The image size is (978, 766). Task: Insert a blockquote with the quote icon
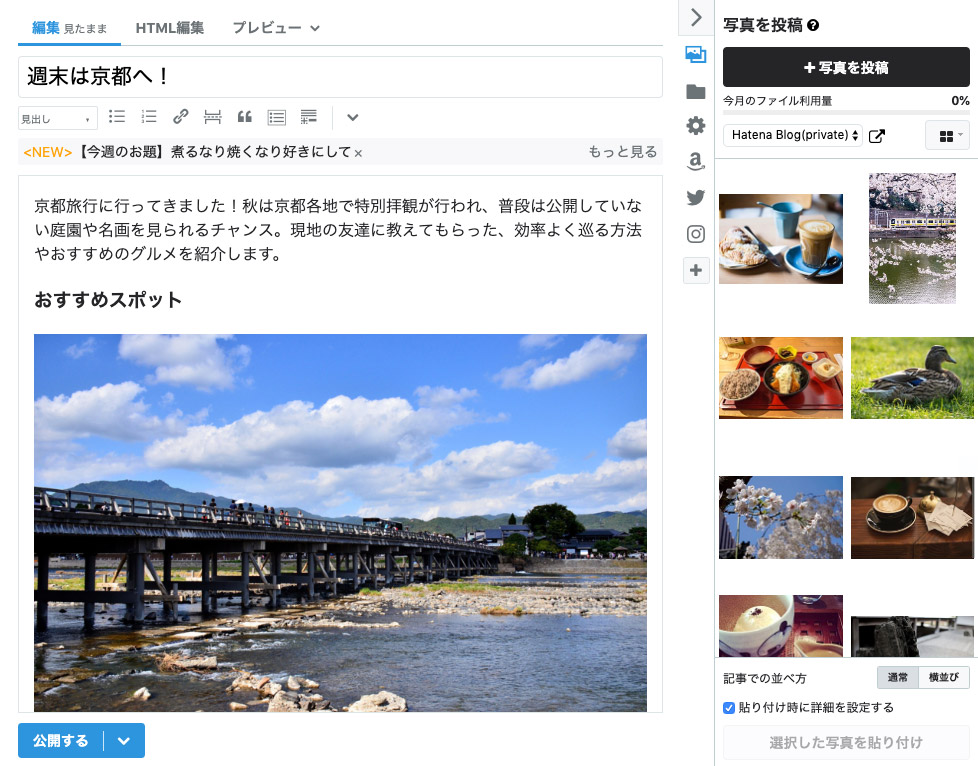point(244,117)
